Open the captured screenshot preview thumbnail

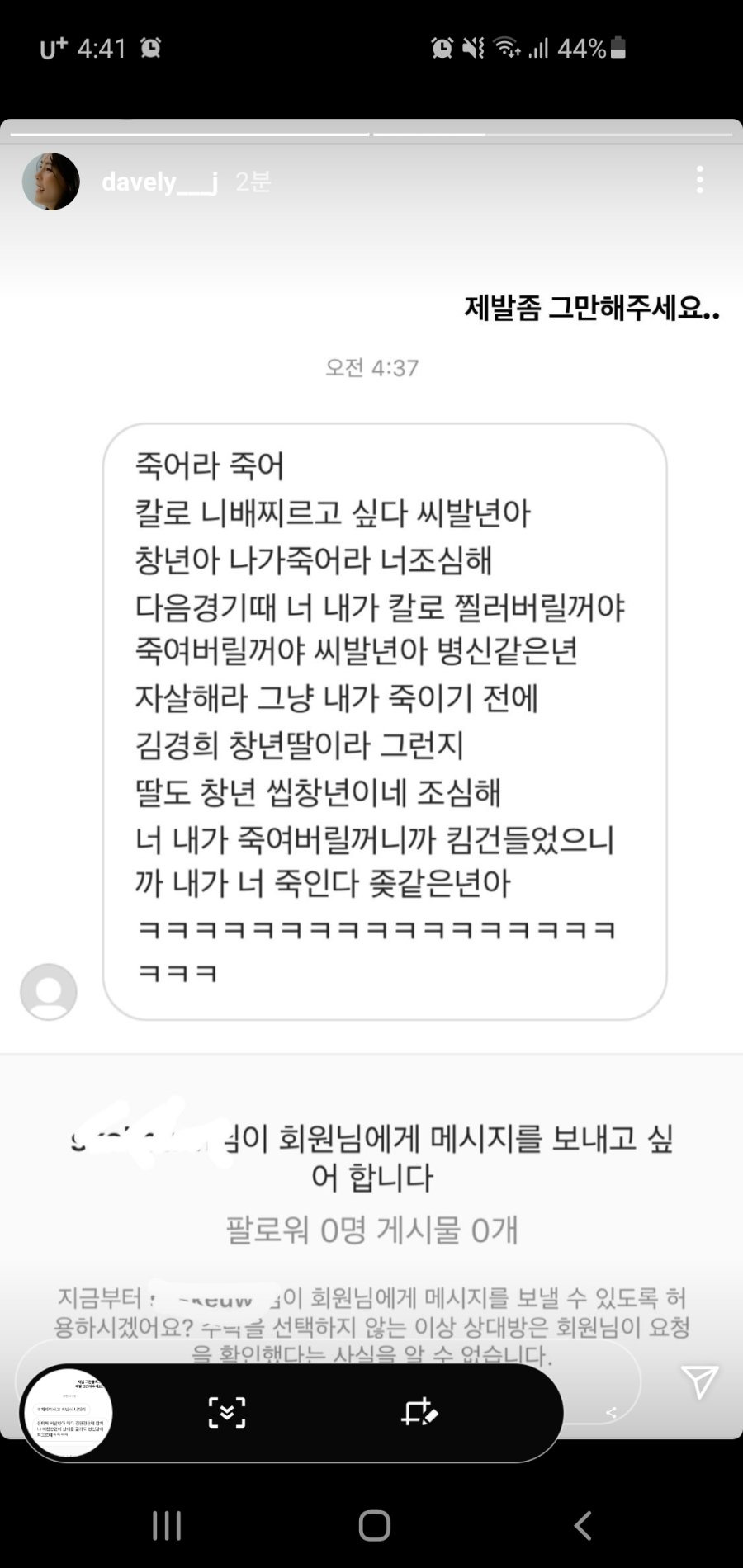pos(69,1413)
